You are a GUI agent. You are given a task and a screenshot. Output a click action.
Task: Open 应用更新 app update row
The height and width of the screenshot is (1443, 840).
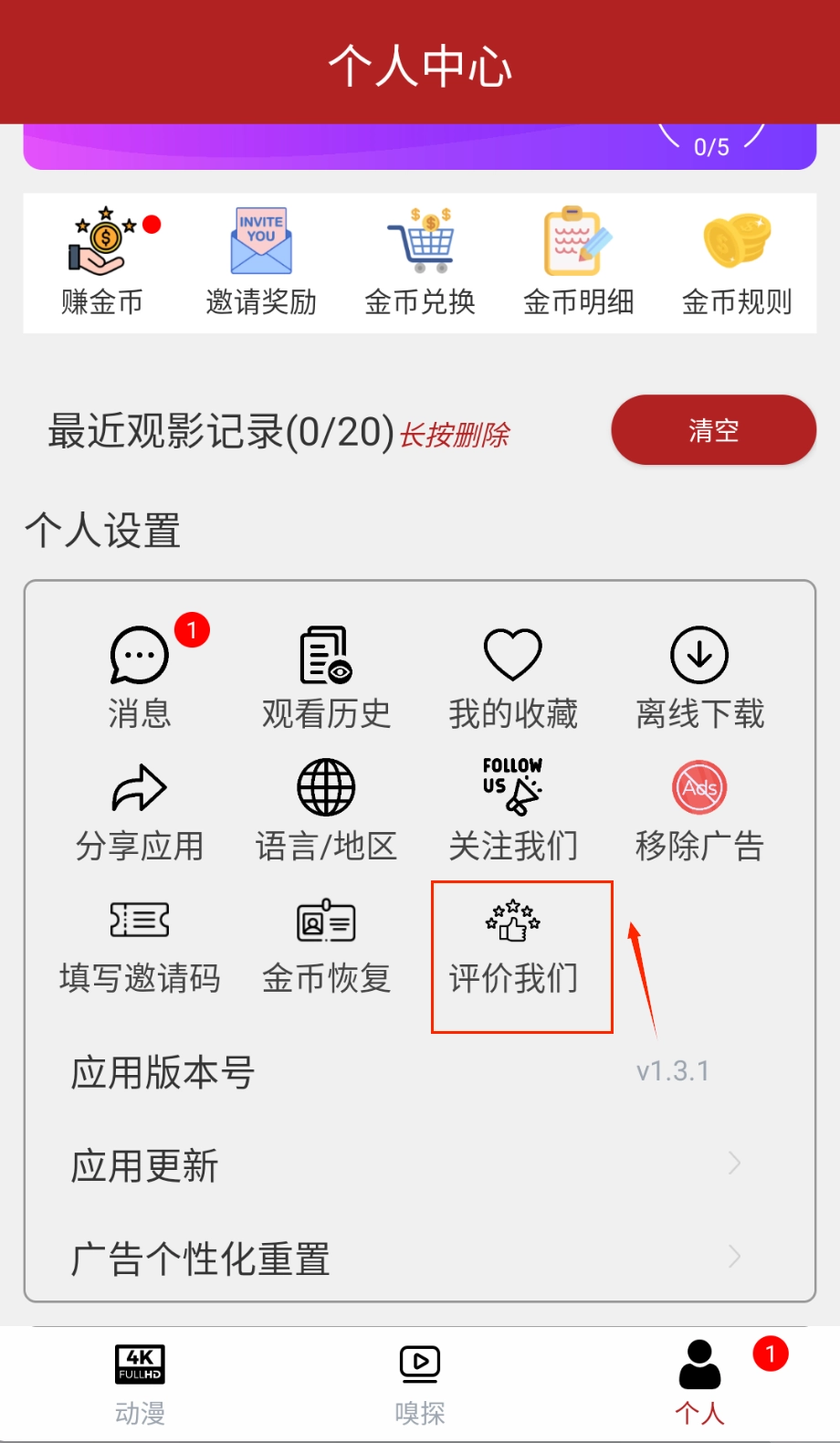(406, 1164)
